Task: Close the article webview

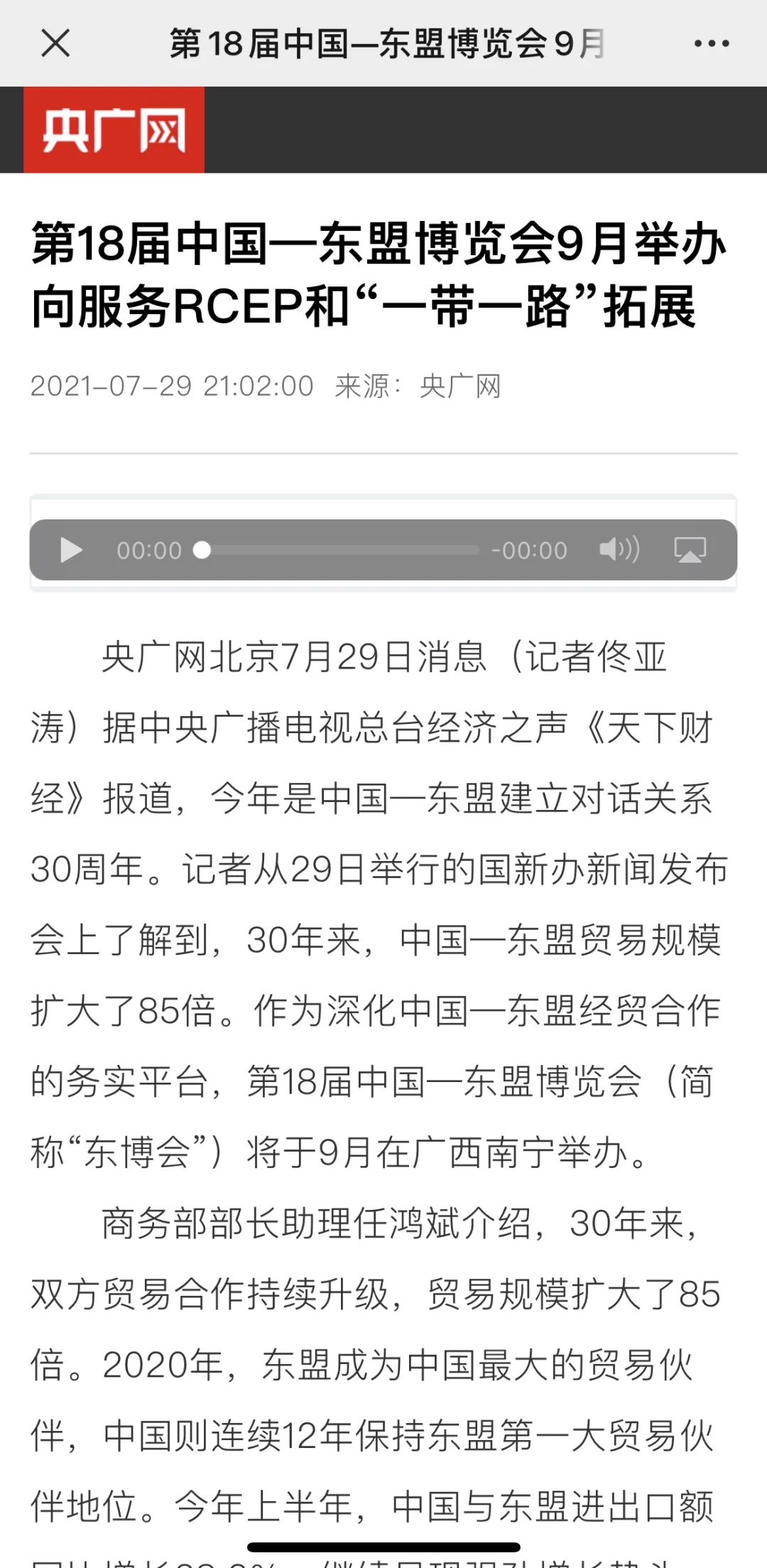Action: (55, 43)
